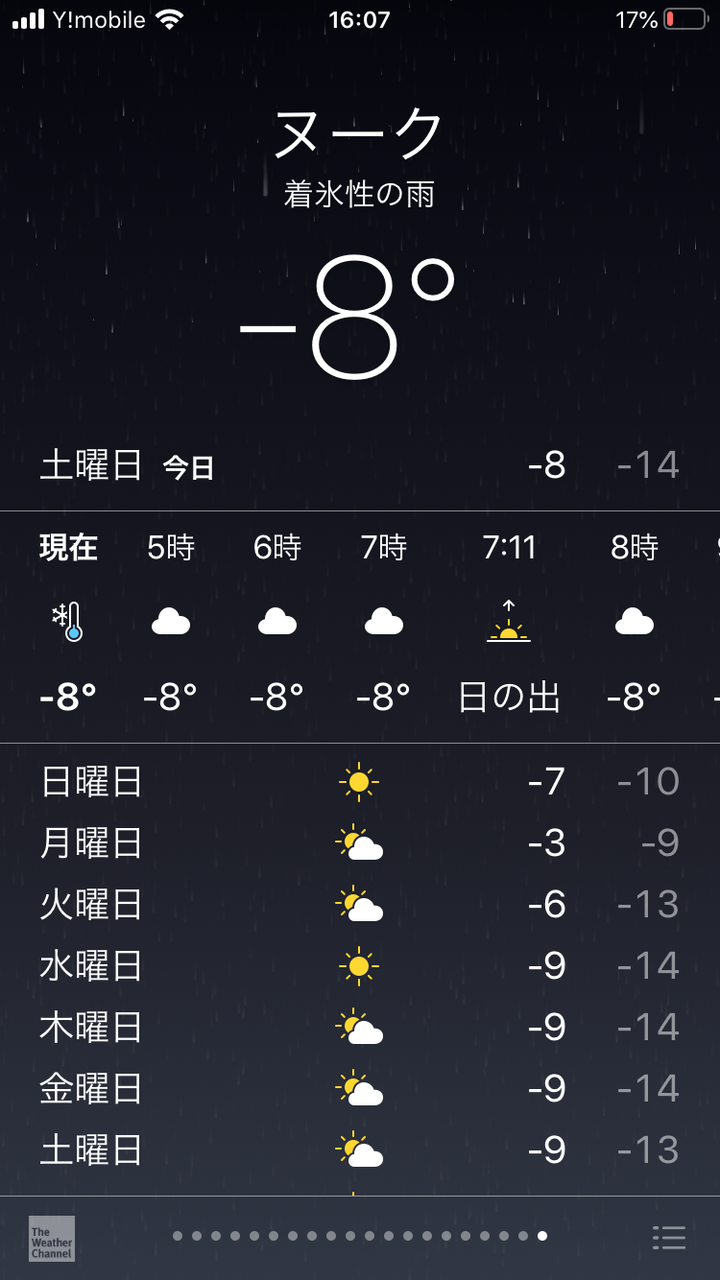Open The Weather Channel link
Image resolution: width=720 pixels, height=1280 pixels.
51,1238
